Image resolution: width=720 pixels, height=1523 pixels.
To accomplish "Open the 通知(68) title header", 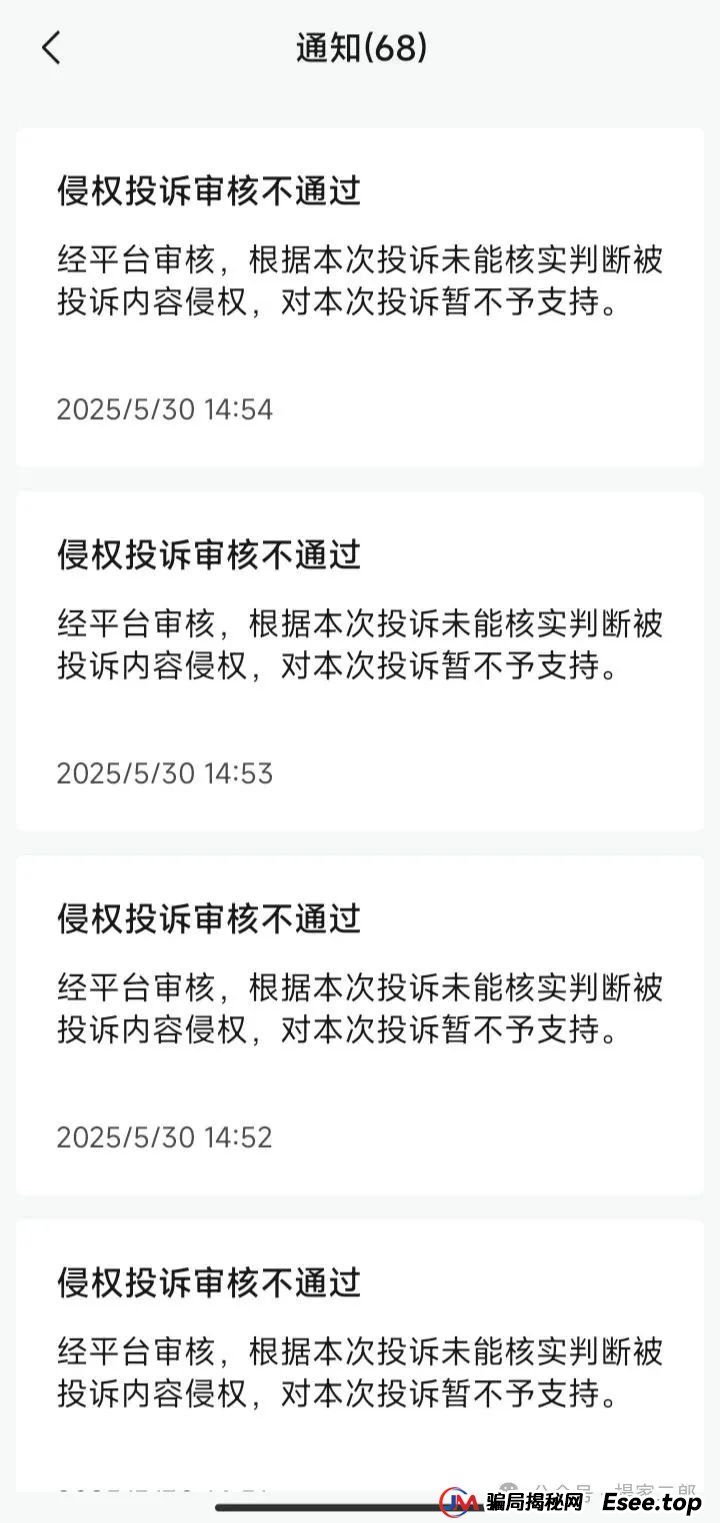I will (x=360, y=45).
